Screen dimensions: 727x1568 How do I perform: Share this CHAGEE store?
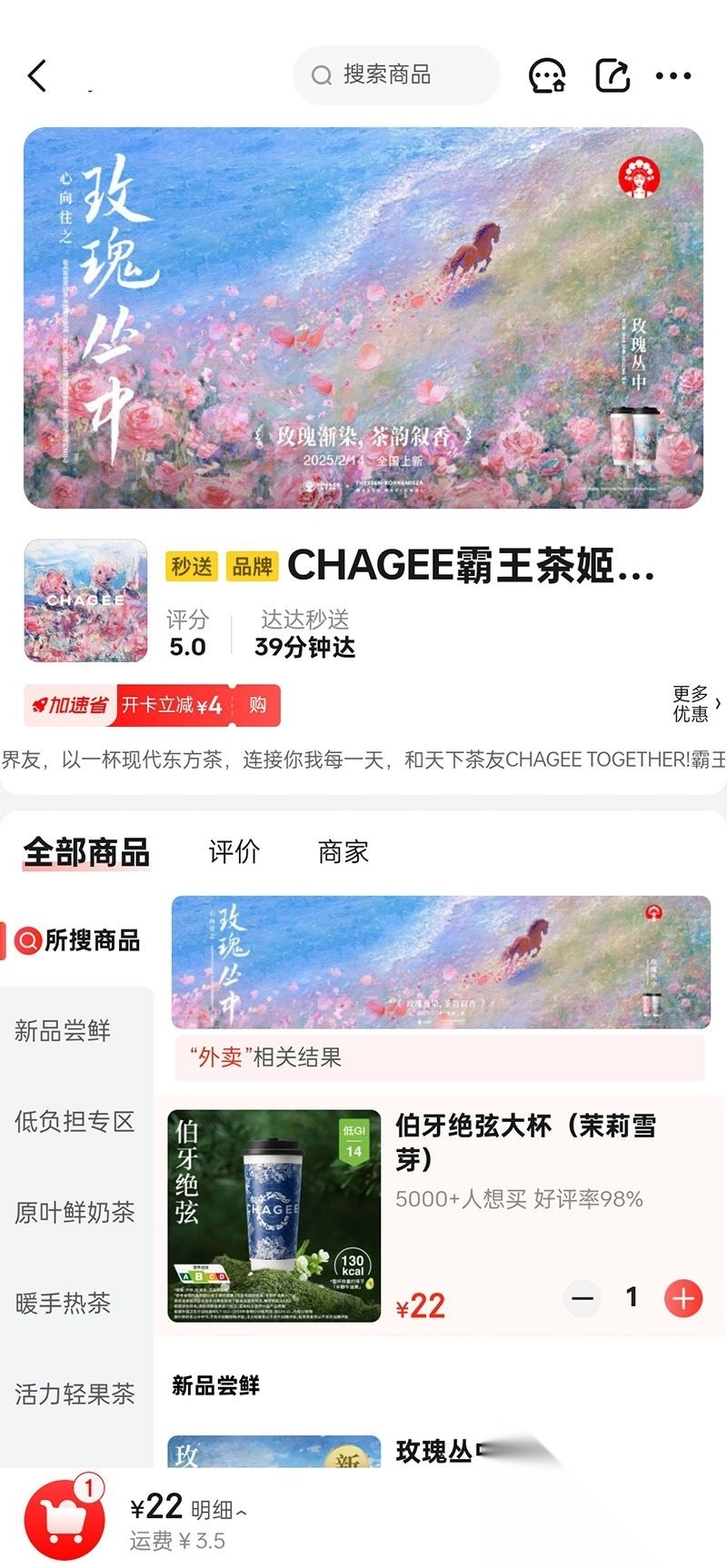(x=612, y=75)
